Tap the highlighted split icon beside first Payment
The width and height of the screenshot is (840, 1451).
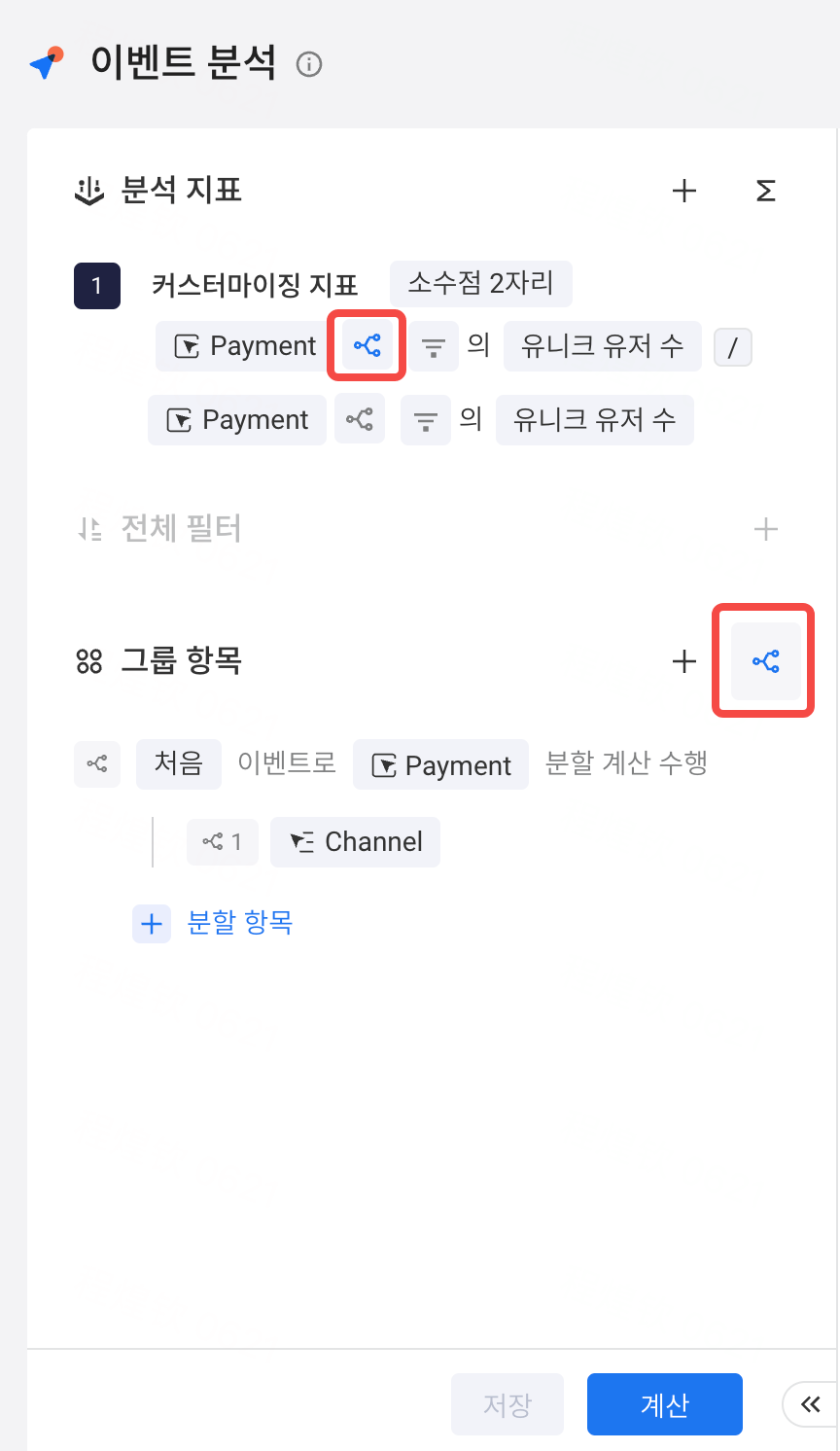coord(367,345)
